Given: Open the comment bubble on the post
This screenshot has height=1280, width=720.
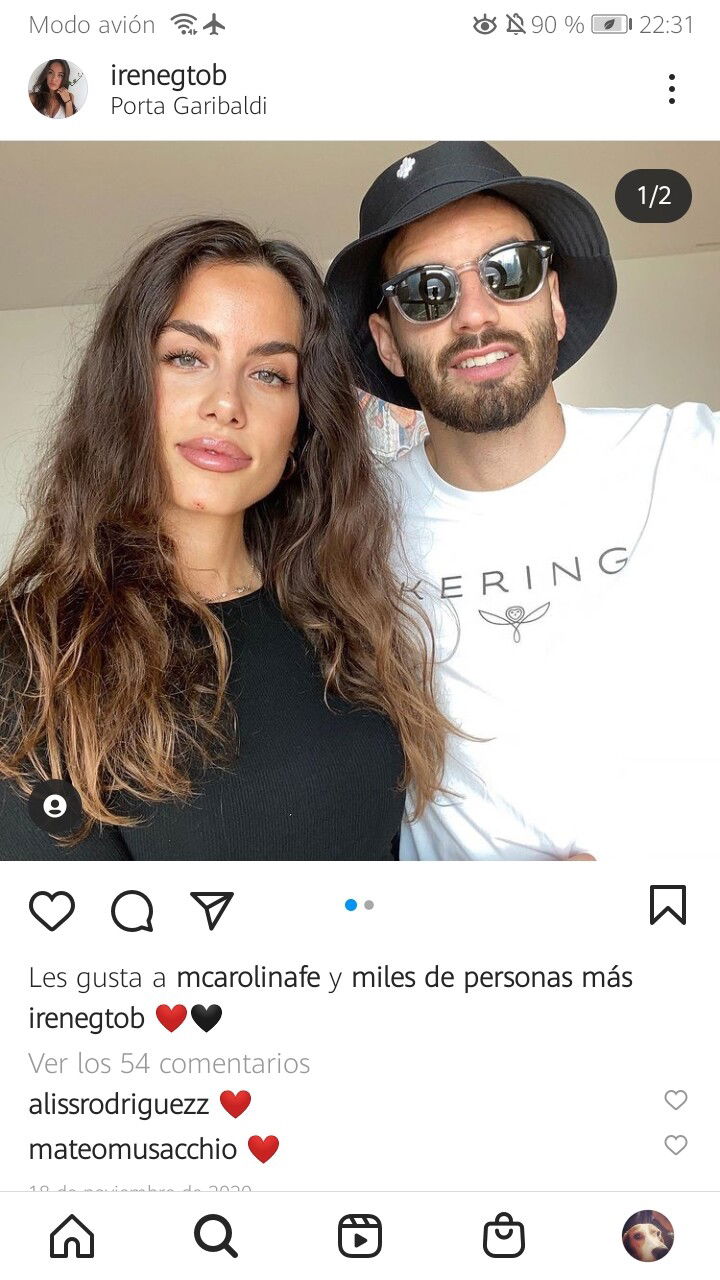Looking at the screenshot, I should tap(132, 910).
